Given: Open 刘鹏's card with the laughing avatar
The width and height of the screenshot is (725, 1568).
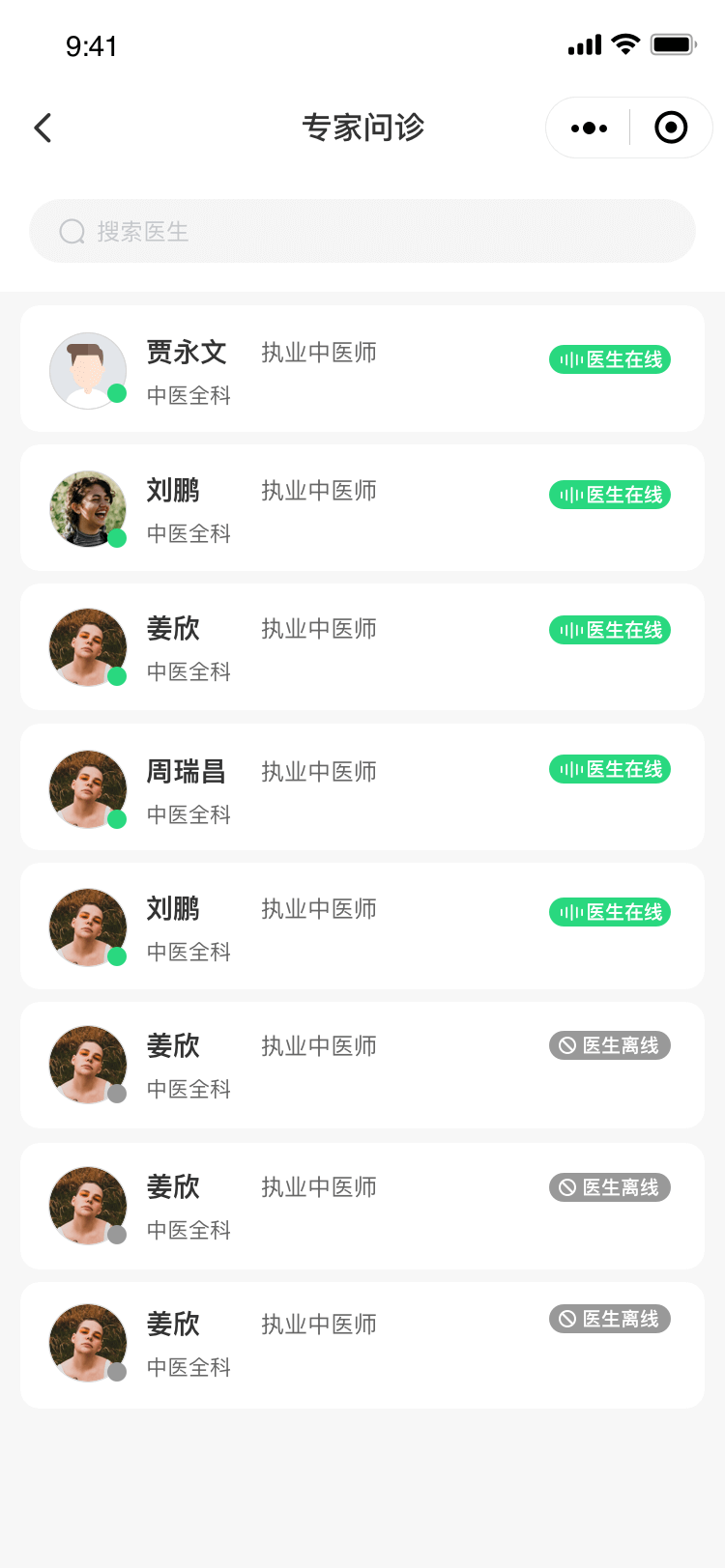Looking at the screenshot, I should [362, 508].
